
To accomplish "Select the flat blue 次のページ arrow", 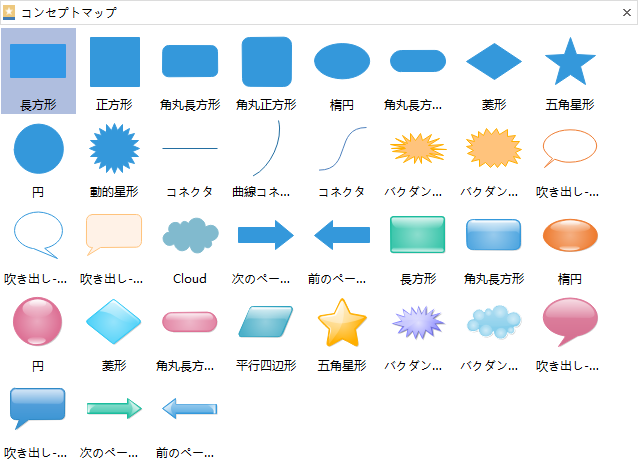I will [x=266, y=236].
